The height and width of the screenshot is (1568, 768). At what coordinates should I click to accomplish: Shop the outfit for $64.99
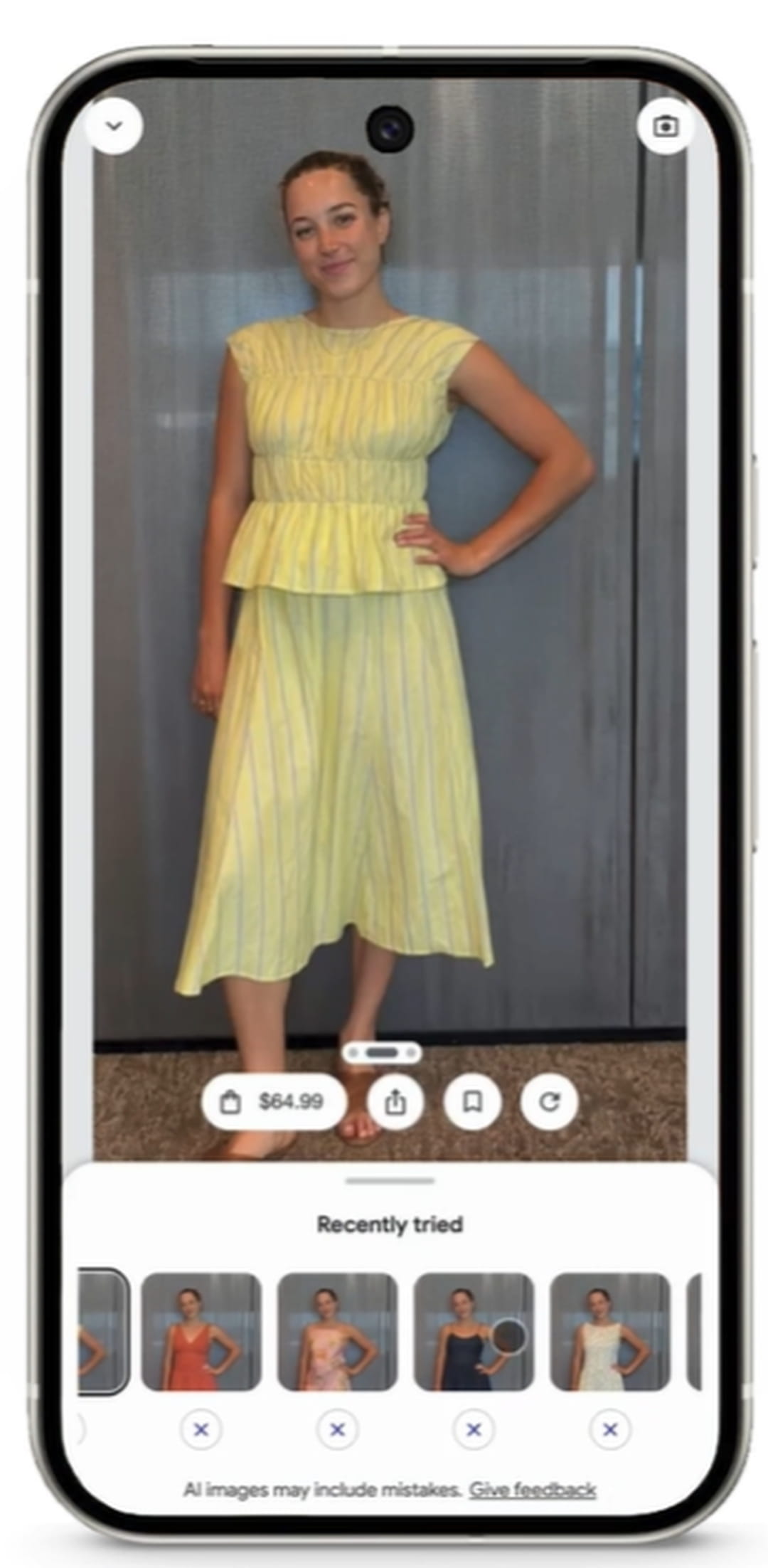(274, 1102)
